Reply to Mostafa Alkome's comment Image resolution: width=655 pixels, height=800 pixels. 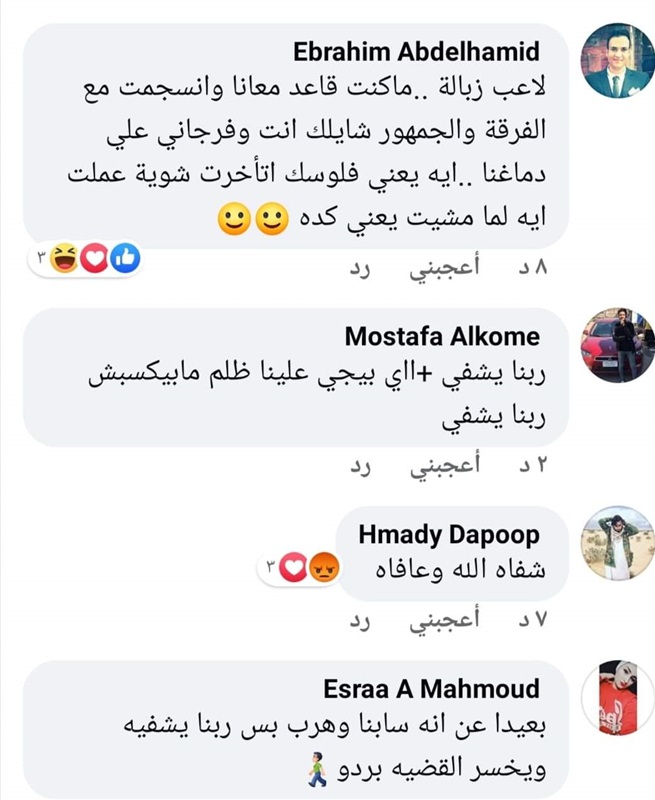click(359, 467)
